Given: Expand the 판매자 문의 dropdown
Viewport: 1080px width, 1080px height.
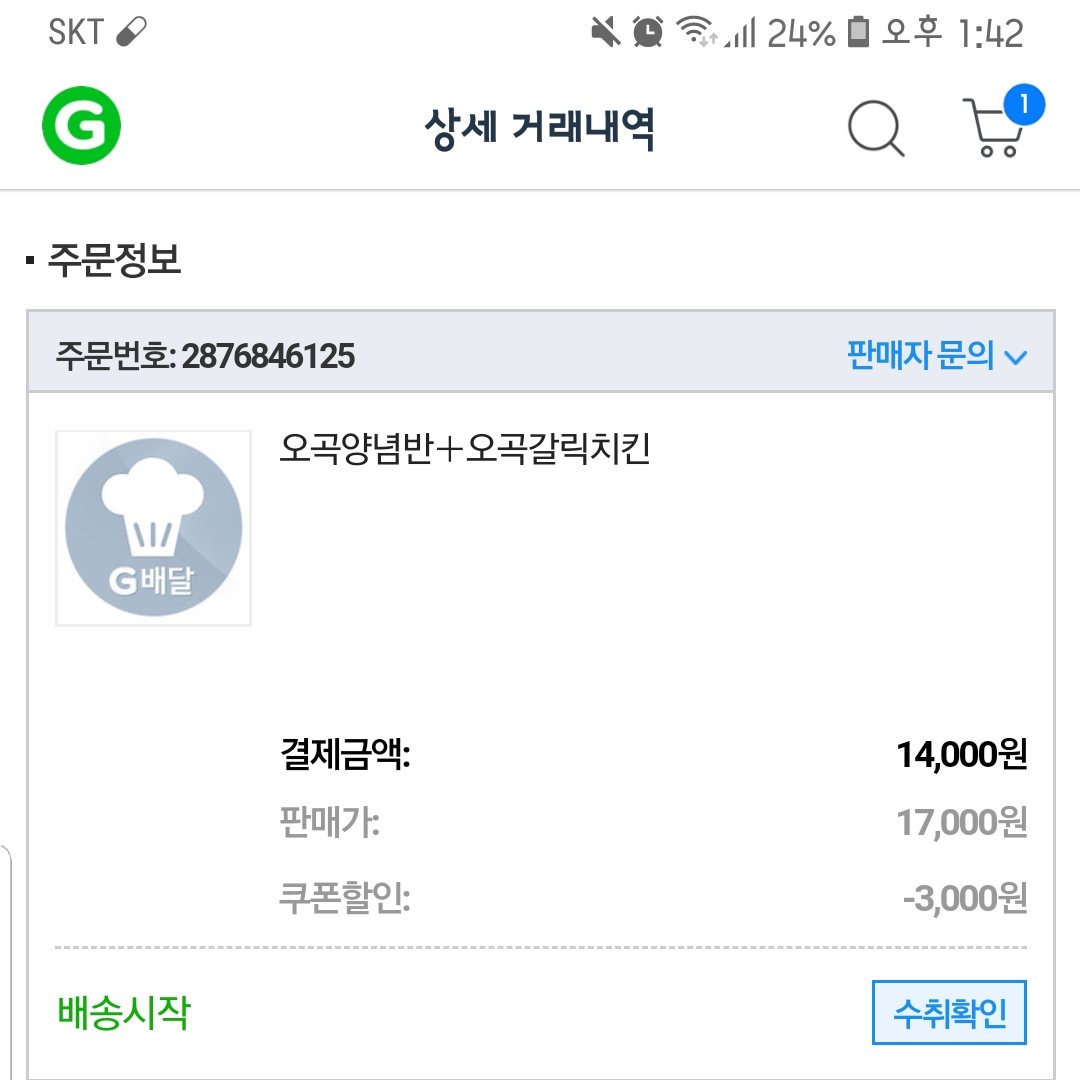Looking at the screenshot, I should [936, 355].
